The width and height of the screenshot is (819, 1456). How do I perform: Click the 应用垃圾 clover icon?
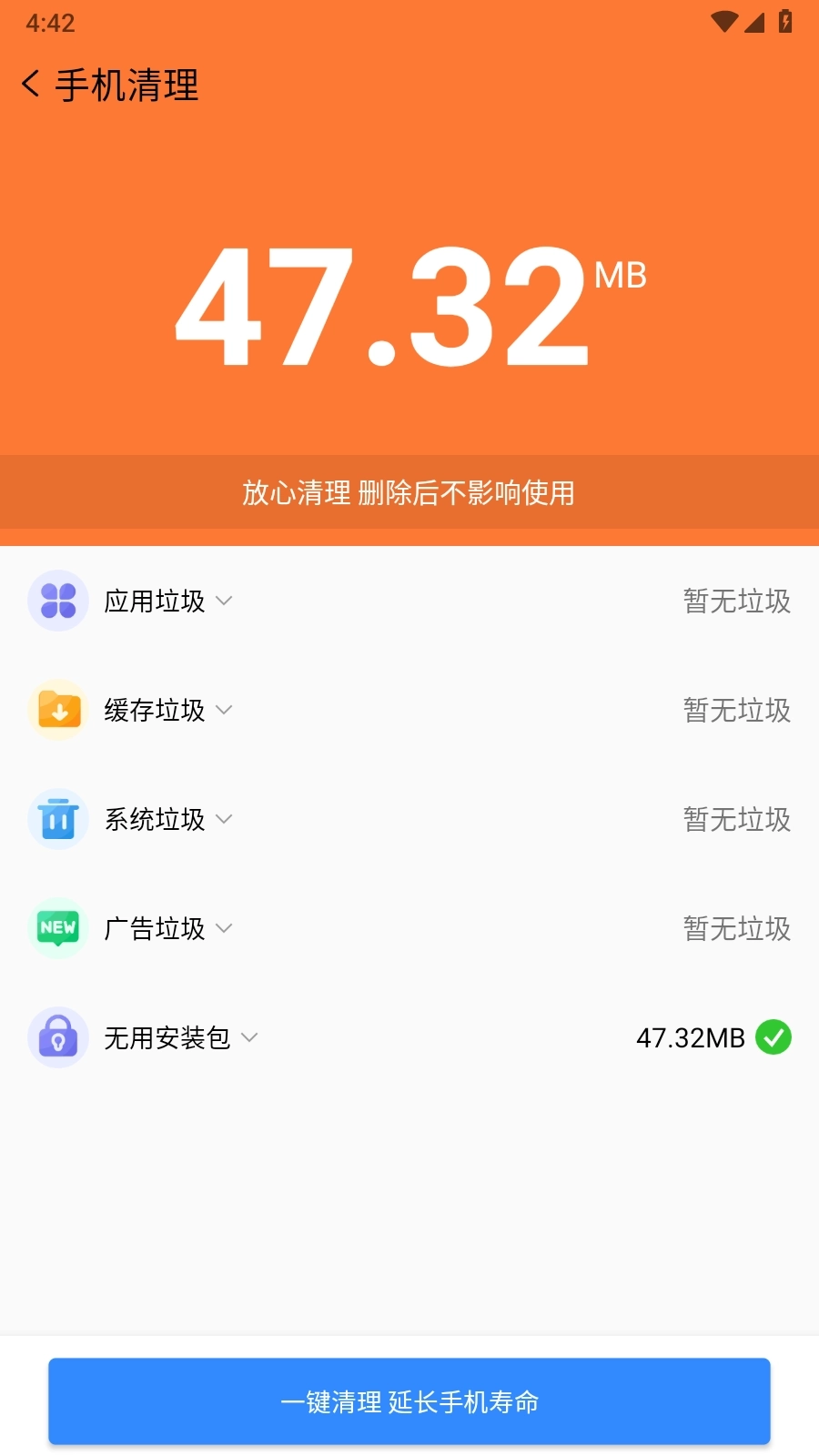click(57, 601)
